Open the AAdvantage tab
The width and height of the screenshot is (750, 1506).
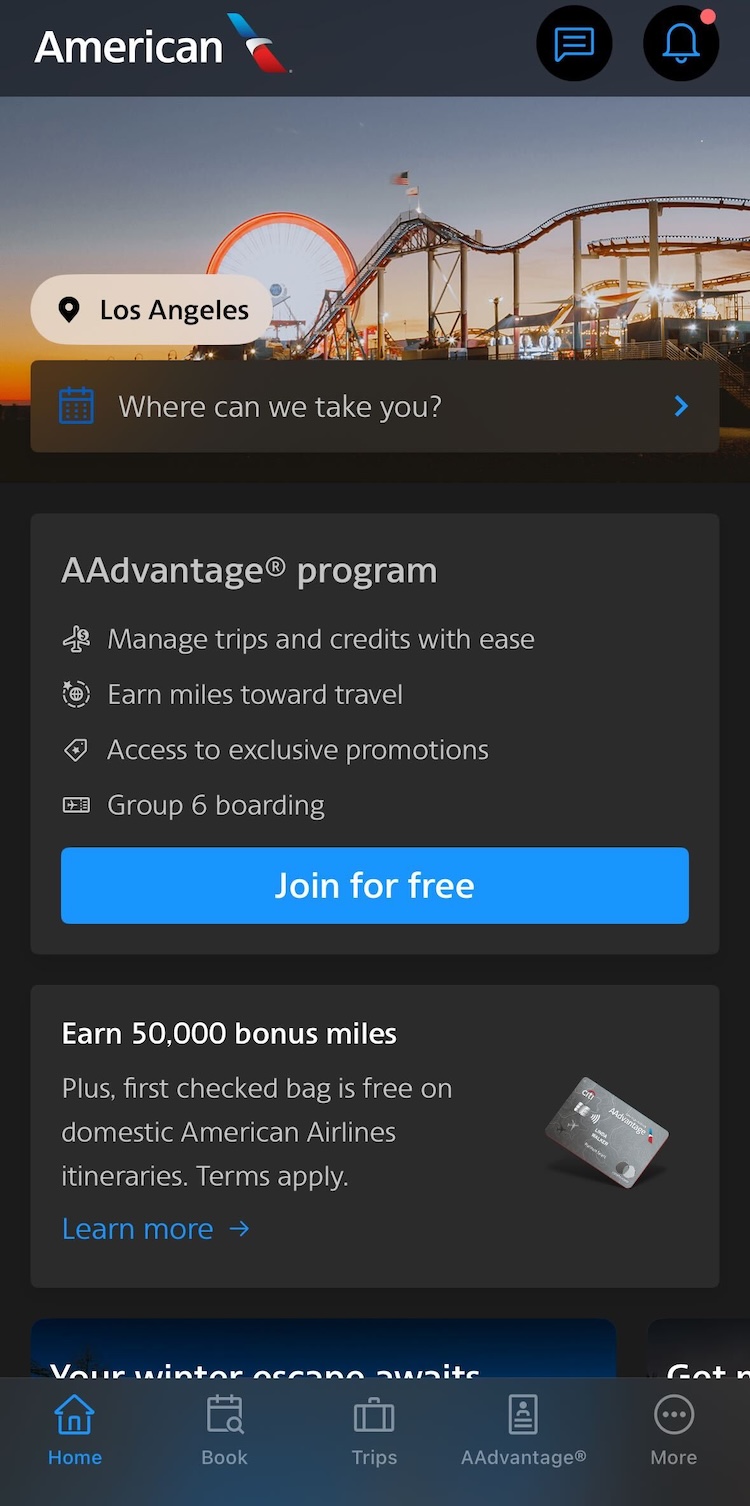tap(523, 1430)
